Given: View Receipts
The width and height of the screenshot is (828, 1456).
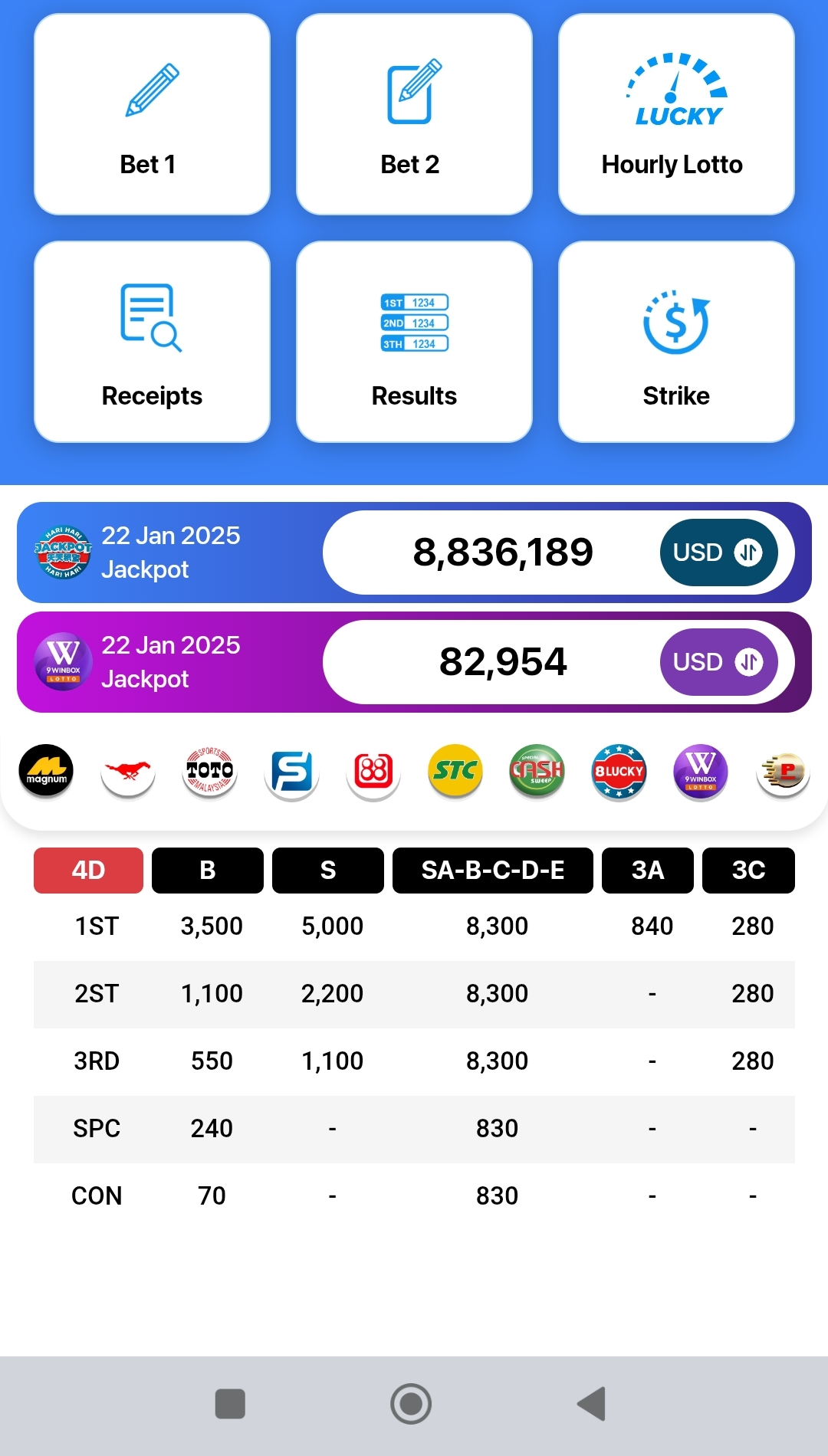Looking at the screenshot, I should coord(152,342).
